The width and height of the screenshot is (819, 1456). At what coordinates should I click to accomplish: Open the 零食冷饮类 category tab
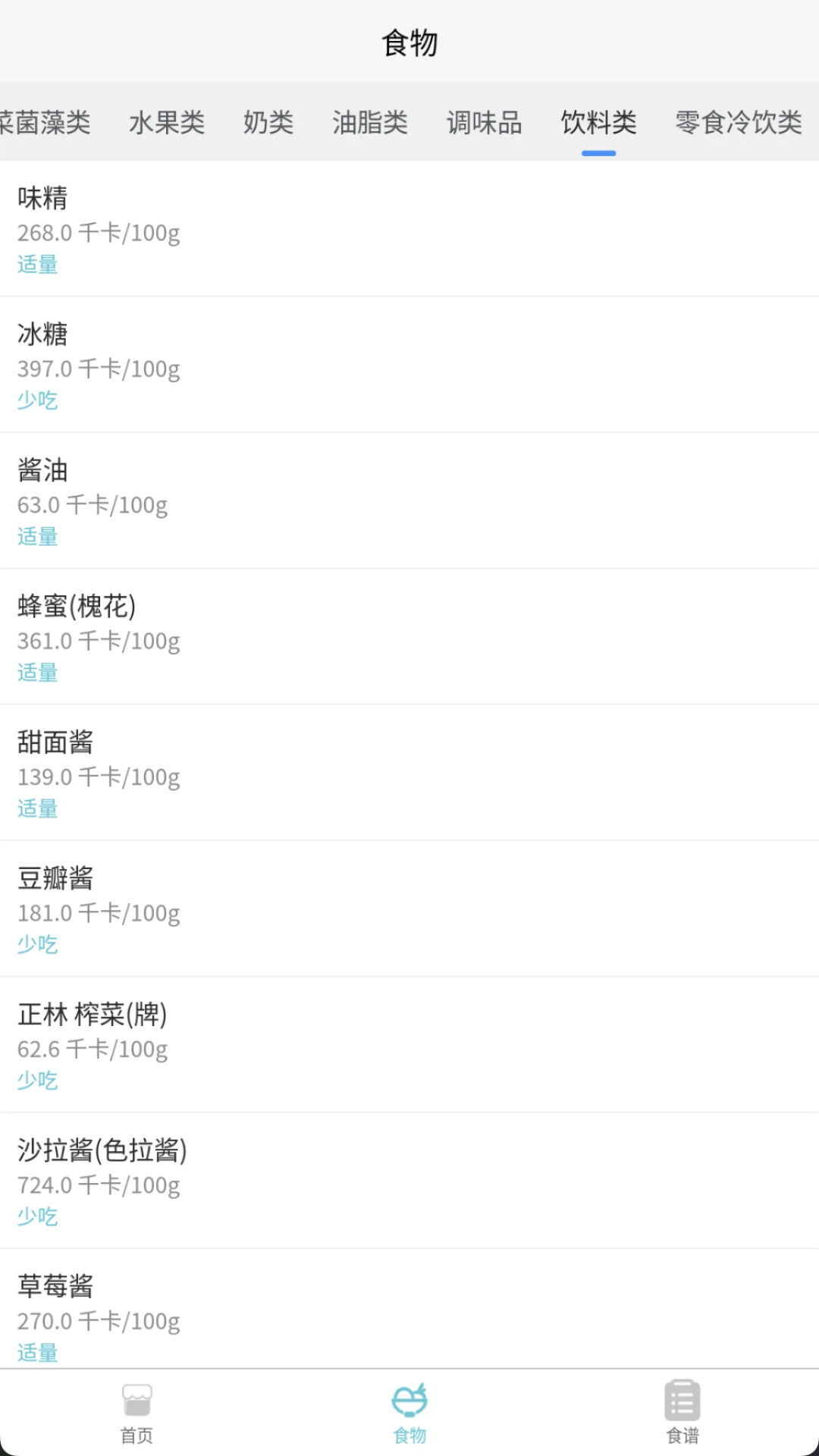[739, 122]
